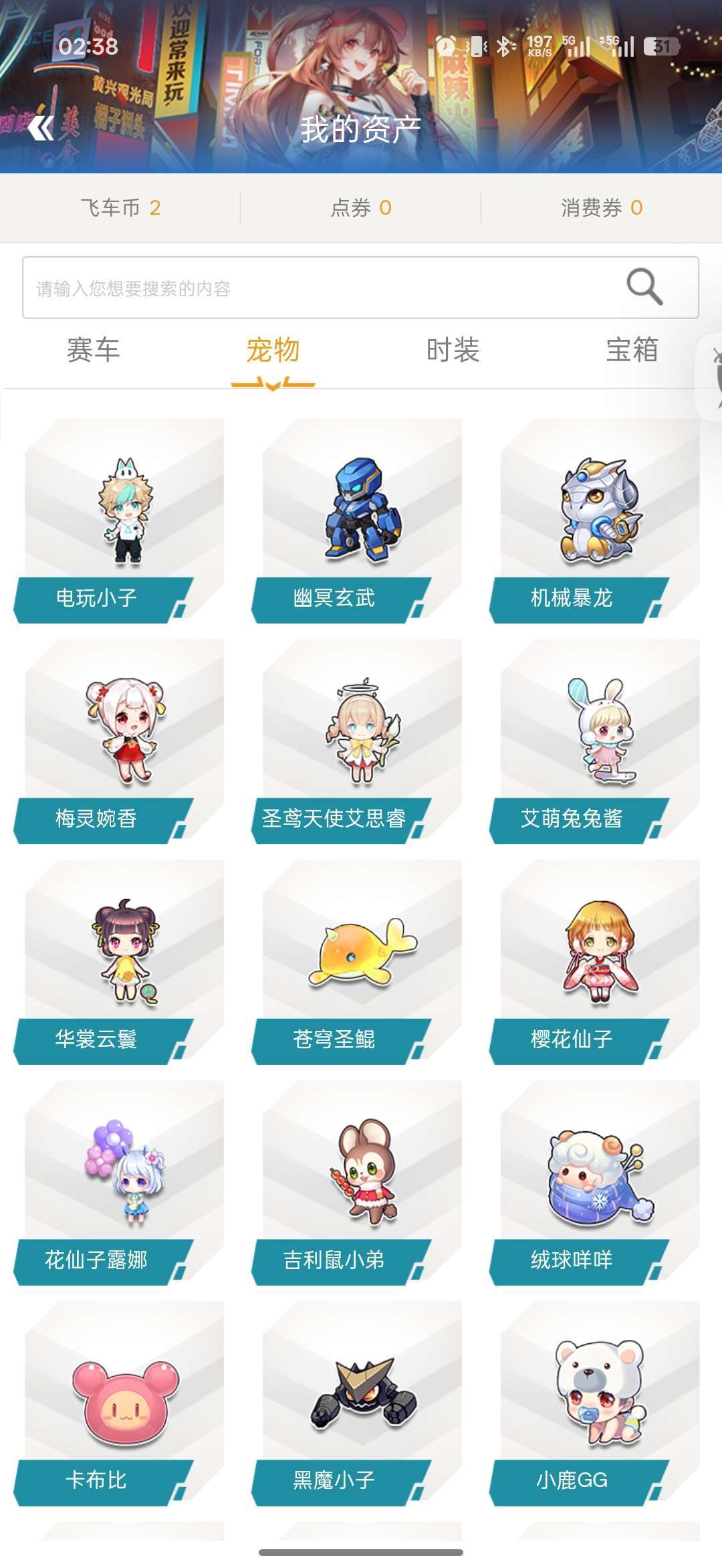The image size is (722, 1568).
Task: Switch to the 赛车 tab
Action: point(93,350)
